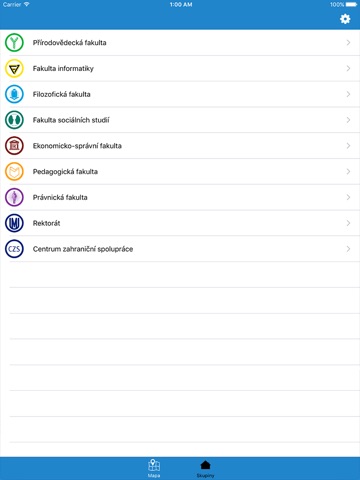This screenshot has height=480, width=360.
Task: Choose Fakulta sociálních studií
Action: 180,120
